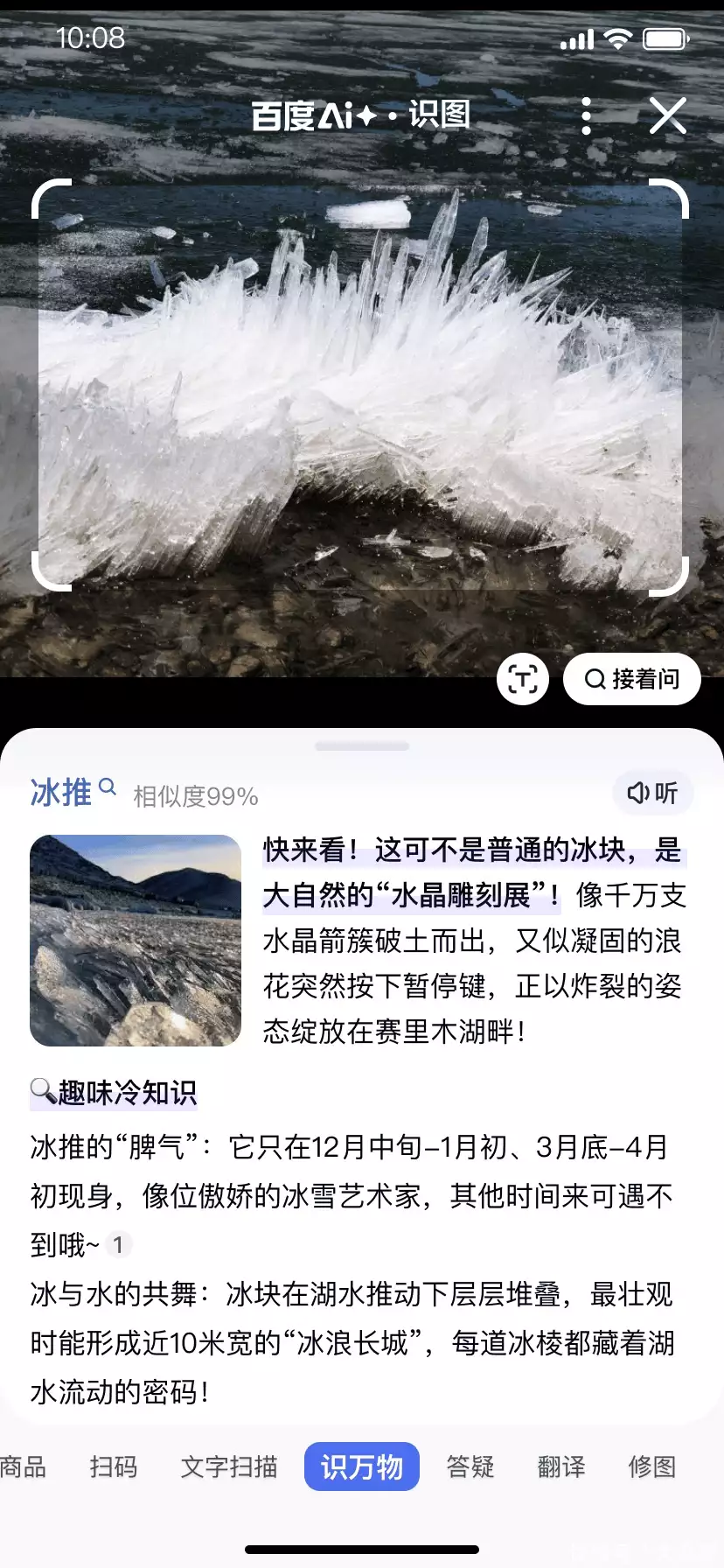The height and width of the screenshot is (1568, 724).
Task: Close the 识图 view with the X
Action: (668, 114)
